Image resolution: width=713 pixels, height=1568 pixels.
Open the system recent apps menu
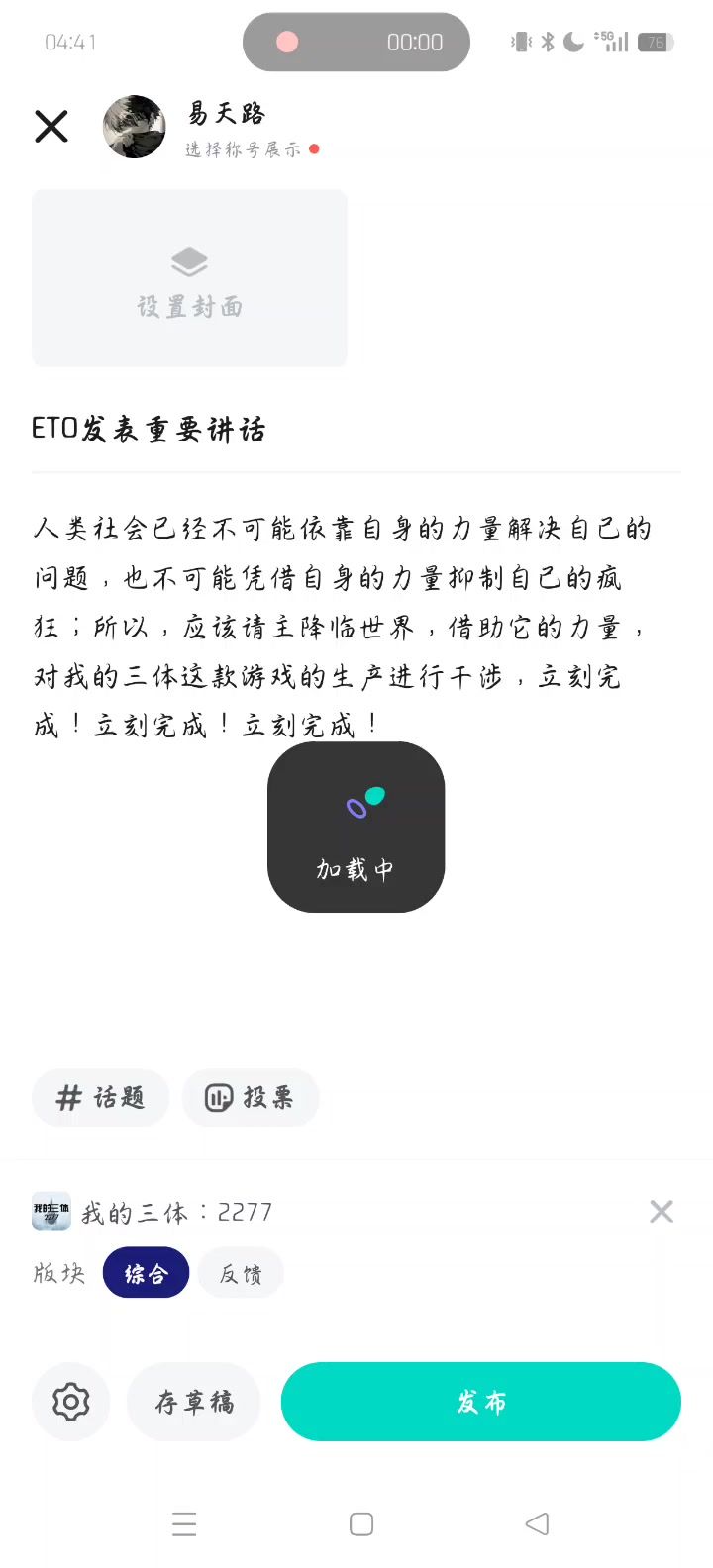click(184, 1523)
